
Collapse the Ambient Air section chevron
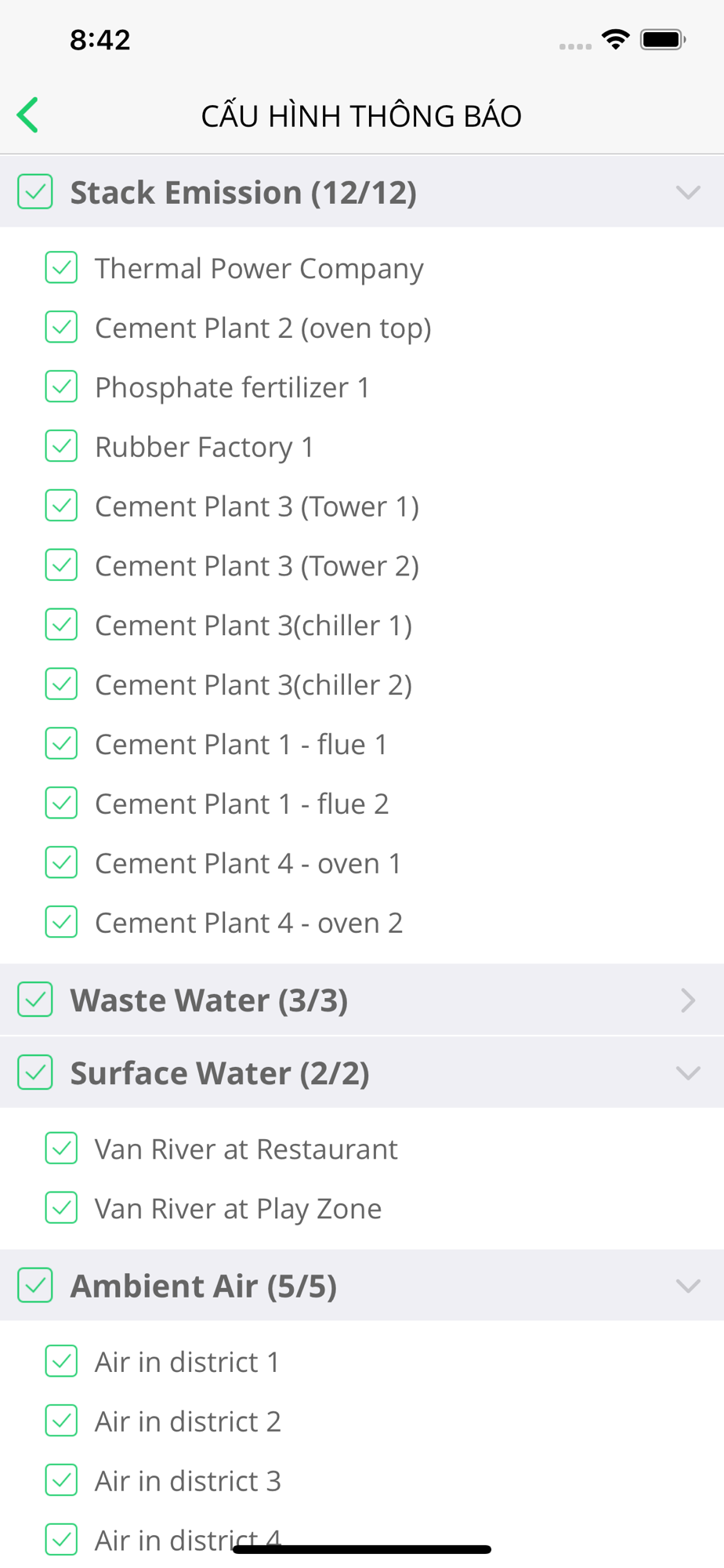pos(688,1286)
